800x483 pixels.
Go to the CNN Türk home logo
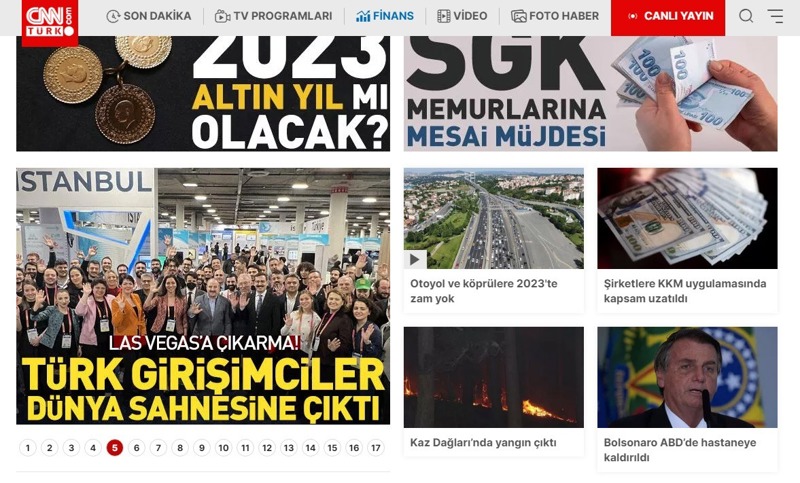coord(49,20)
